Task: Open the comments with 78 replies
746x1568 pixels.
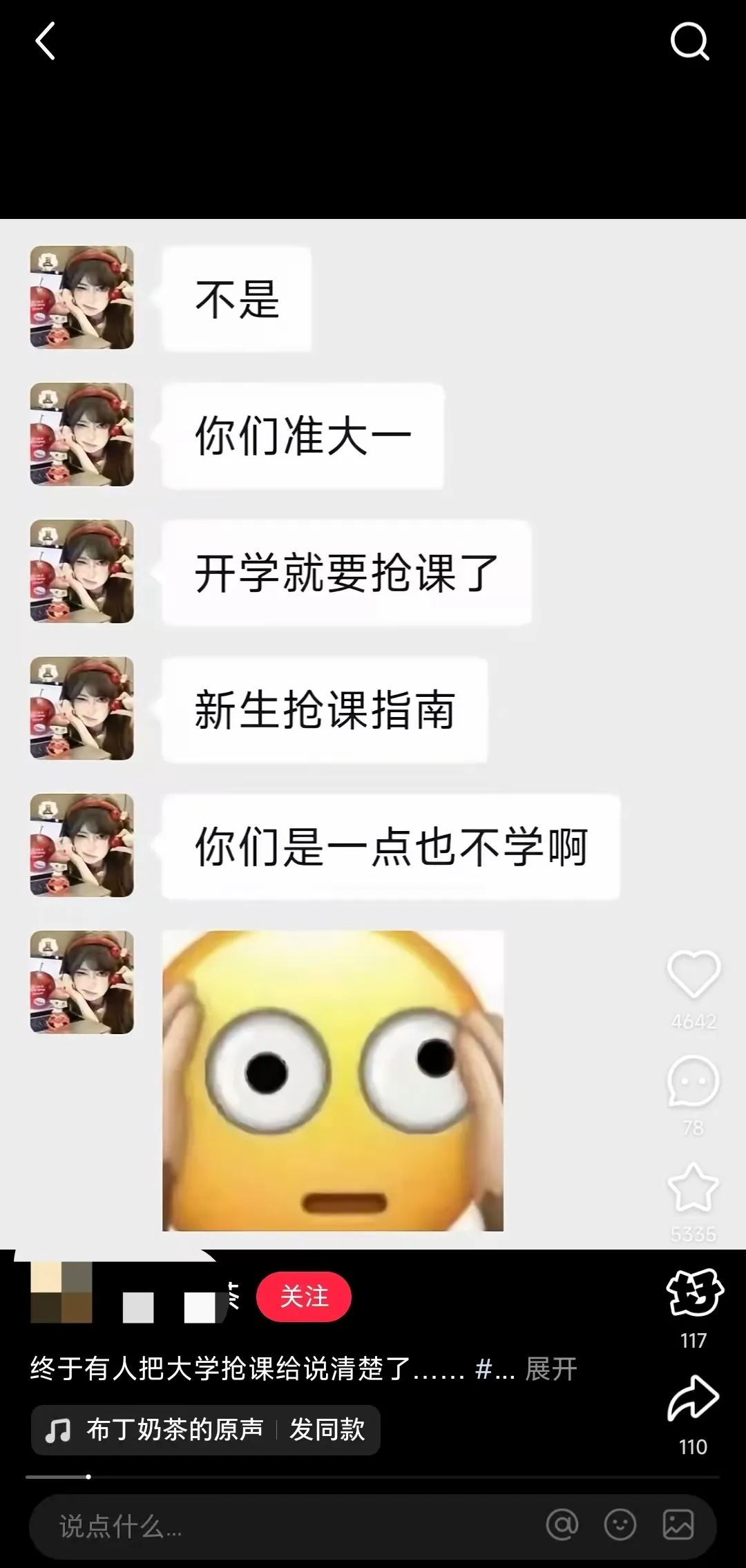Action: point(693,1082)
